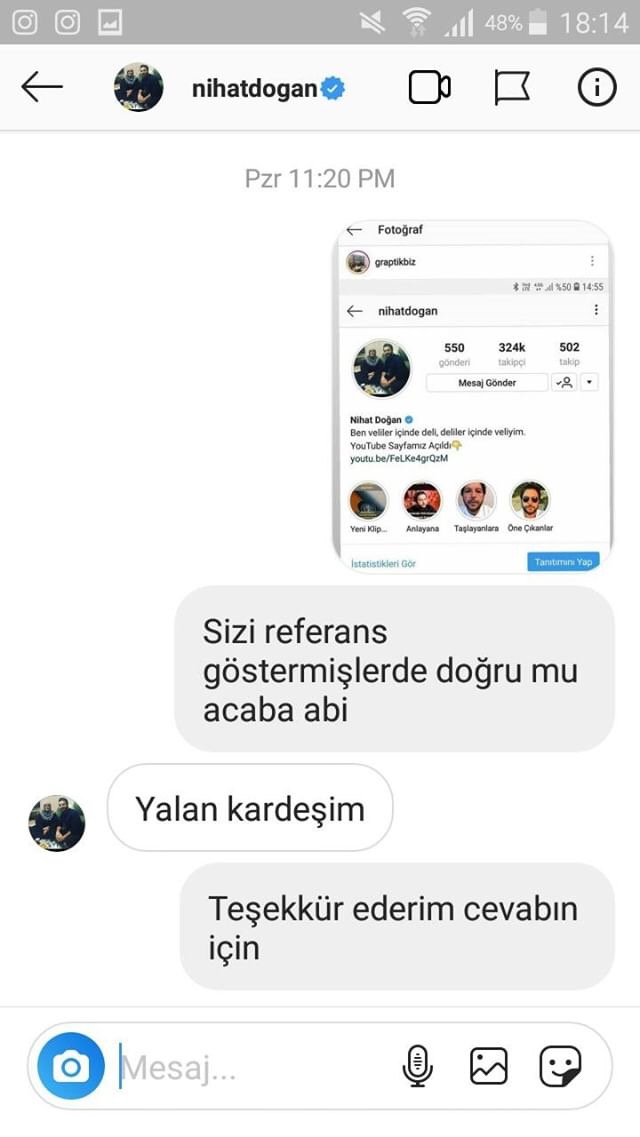This screenshot has width=640, height=1137.
Task: Record a voice message with the microphone
Action: tap(417, 1066)
